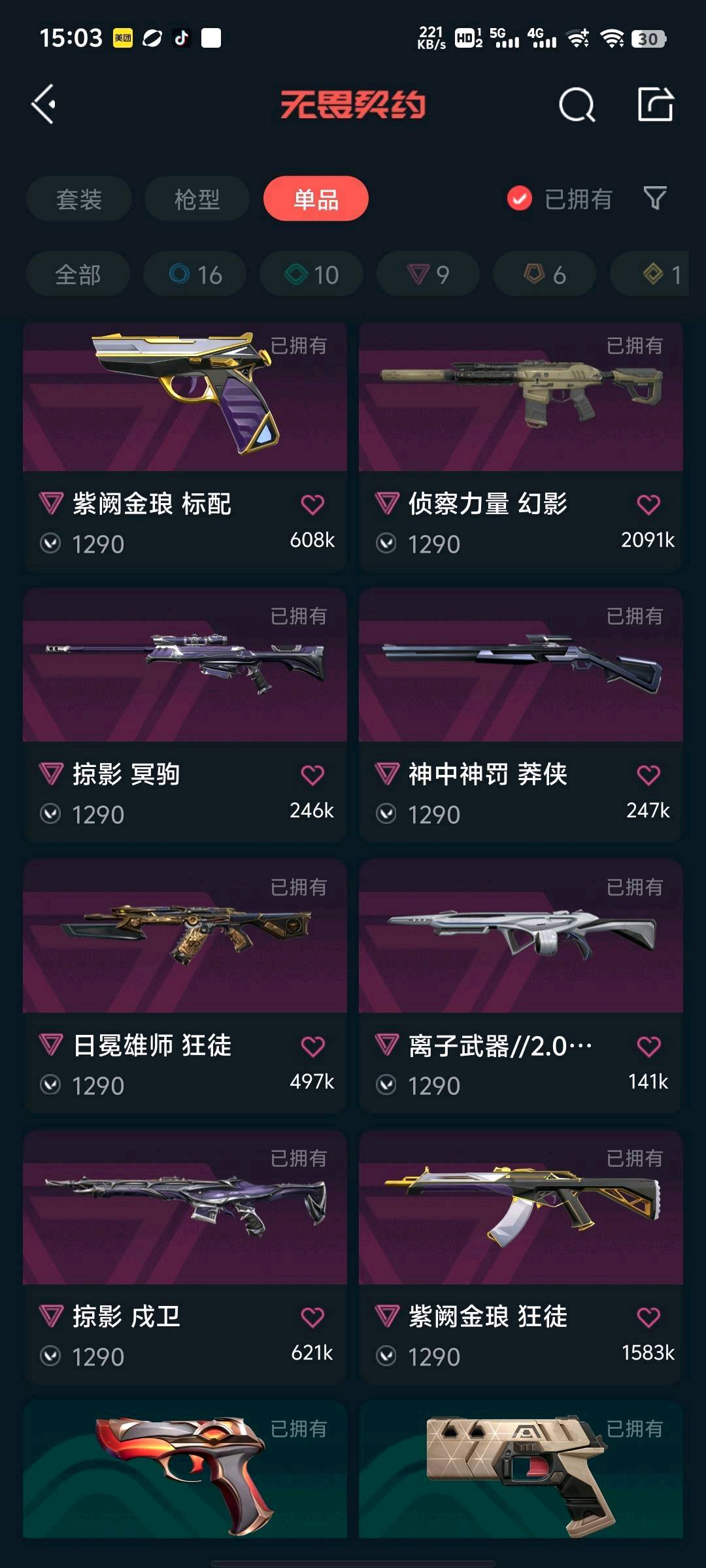Filter by the blue tier chip showing 16

(x=195, y=274)
